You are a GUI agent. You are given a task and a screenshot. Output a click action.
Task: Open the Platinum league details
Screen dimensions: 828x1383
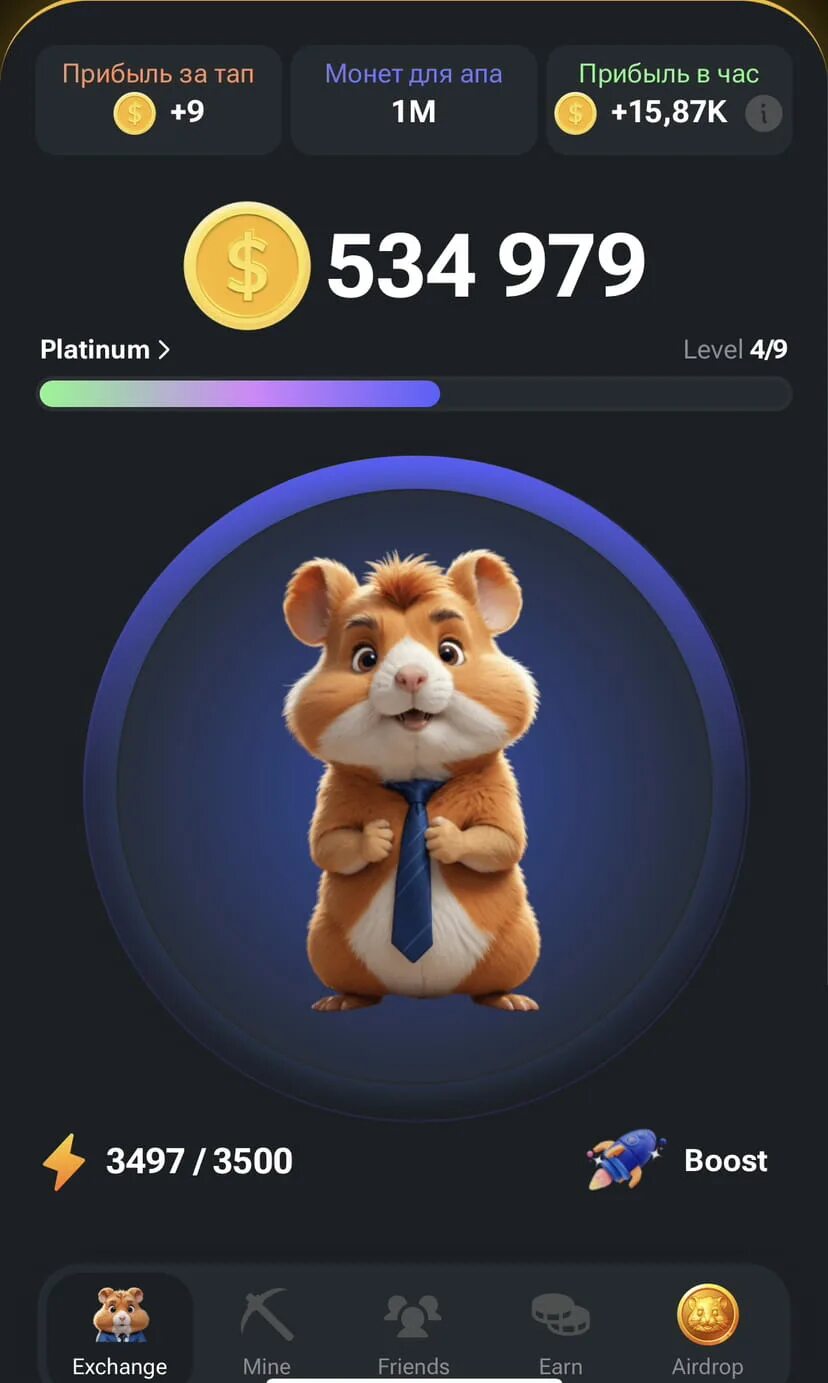pyautogui.click(x=105, y=350)
